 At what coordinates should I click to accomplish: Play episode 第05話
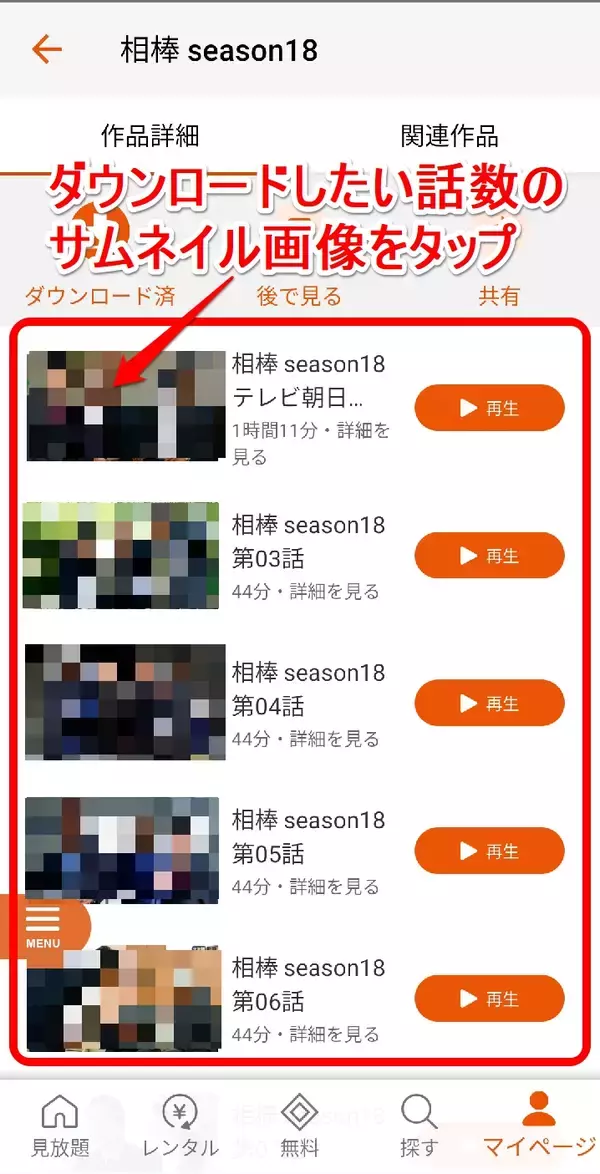[x=489, y=851]
